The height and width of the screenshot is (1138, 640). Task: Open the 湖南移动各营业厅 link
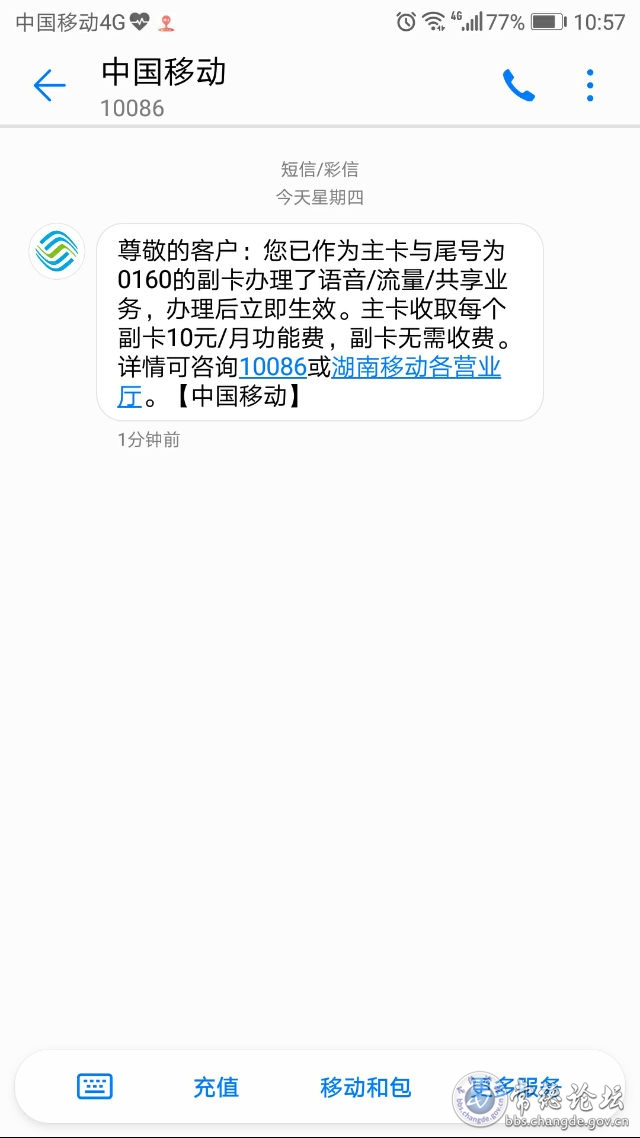tap(416, 367)
